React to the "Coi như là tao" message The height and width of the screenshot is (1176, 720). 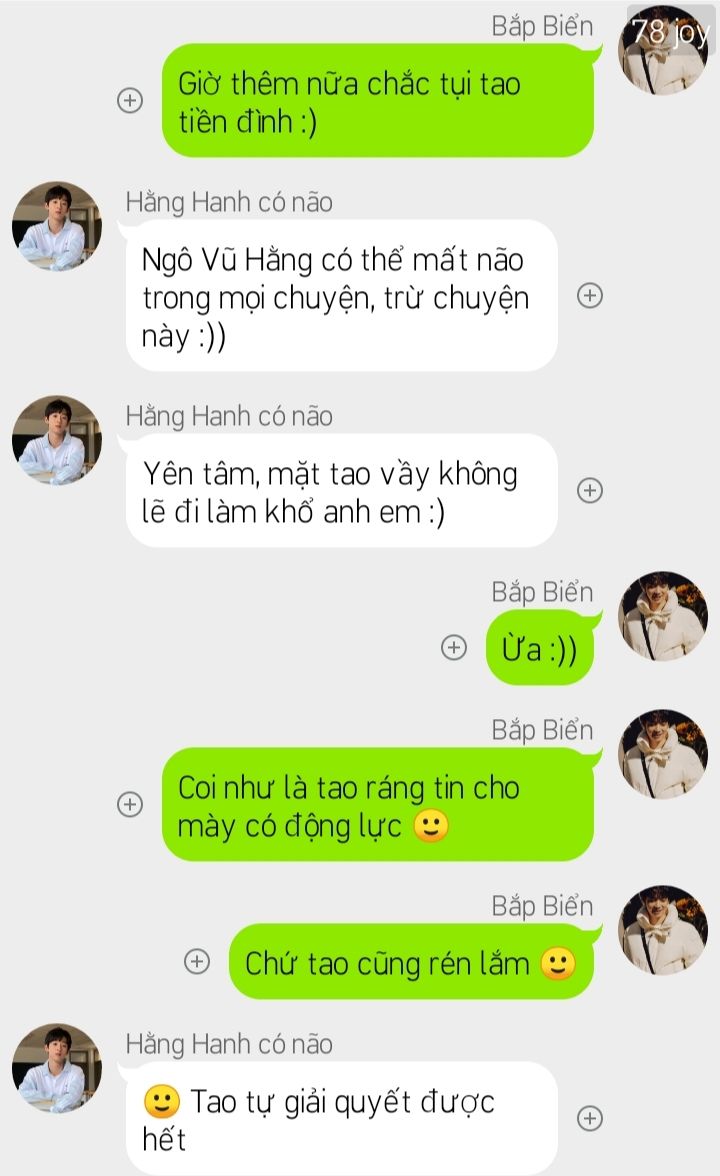[130, 804]
